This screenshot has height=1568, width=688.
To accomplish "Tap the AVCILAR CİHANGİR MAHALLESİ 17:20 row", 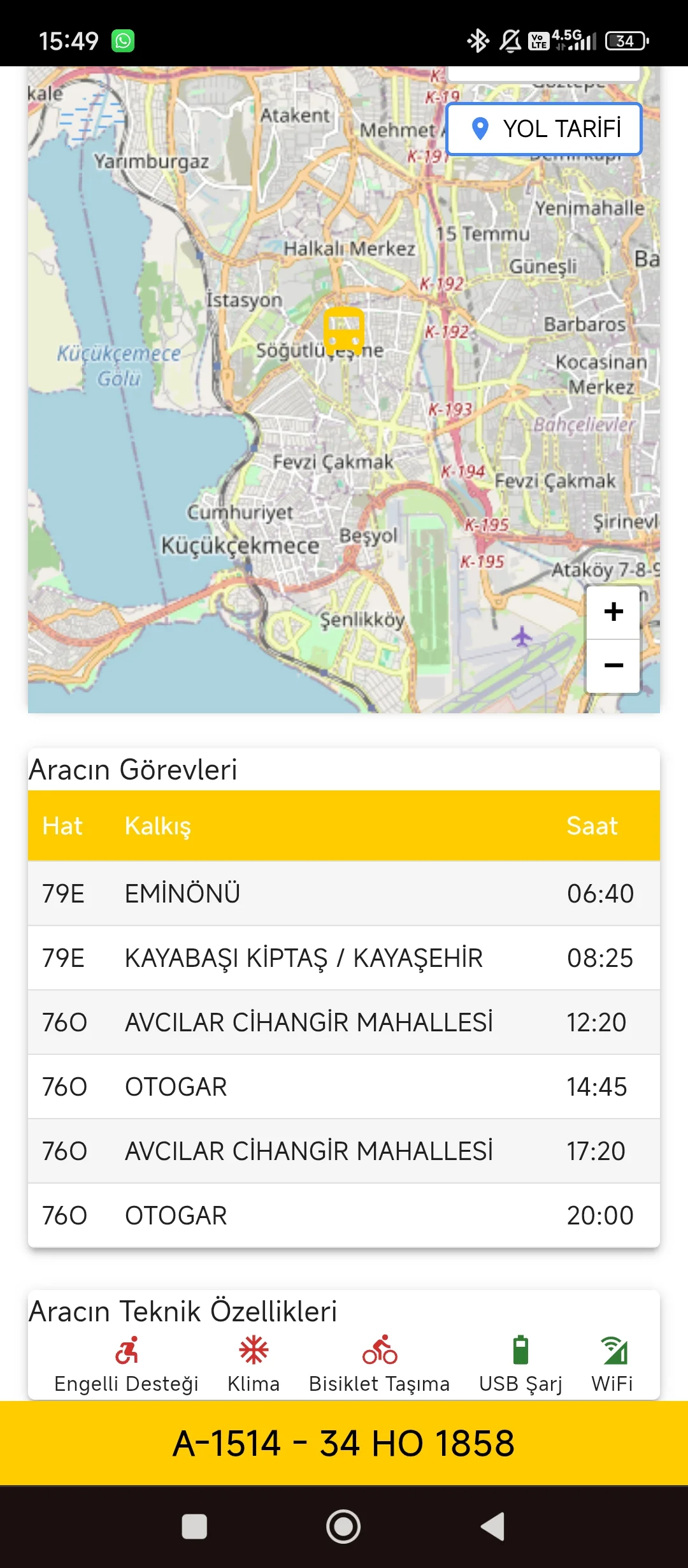I will click(x=344, y=1151).
